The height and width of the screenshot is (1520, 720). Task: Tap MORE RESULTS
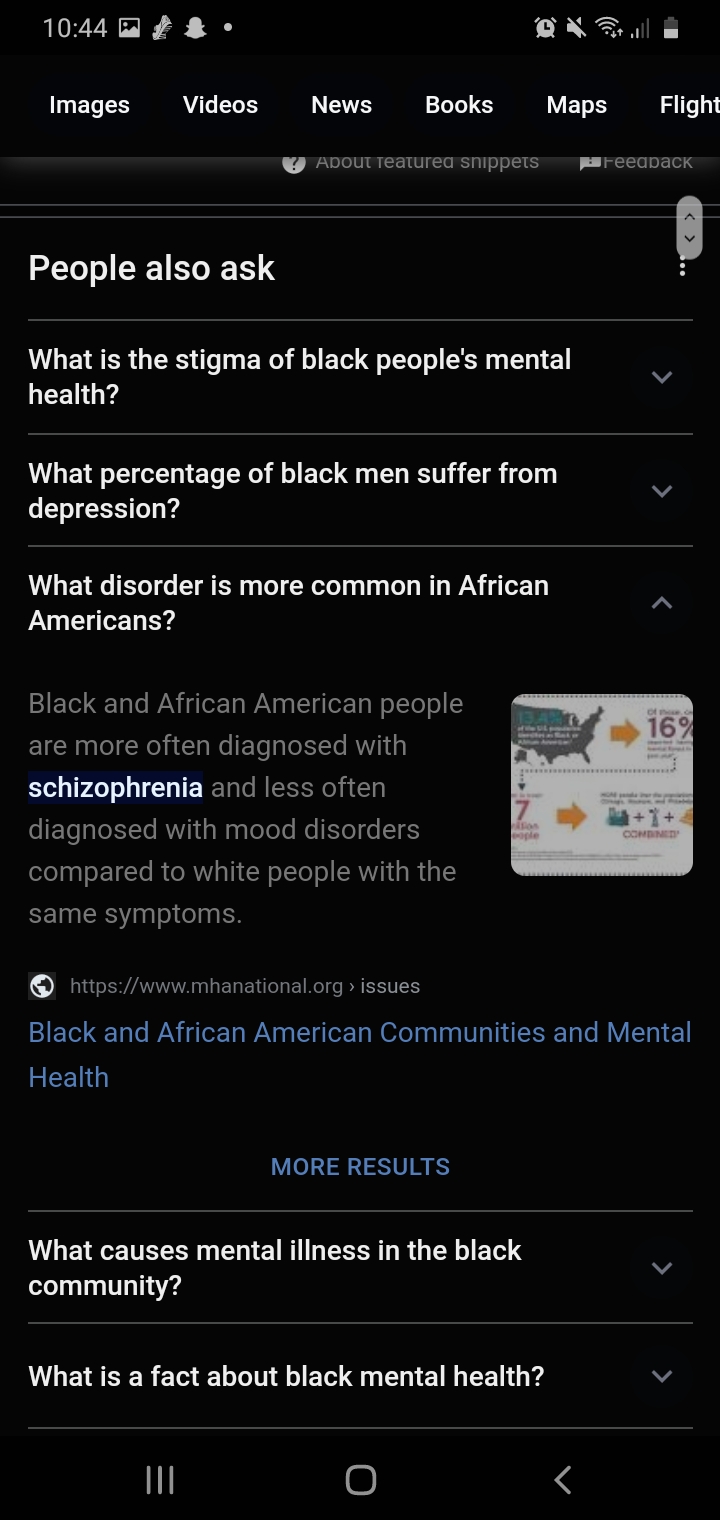pyautogui.click(x=360, y=1166)
